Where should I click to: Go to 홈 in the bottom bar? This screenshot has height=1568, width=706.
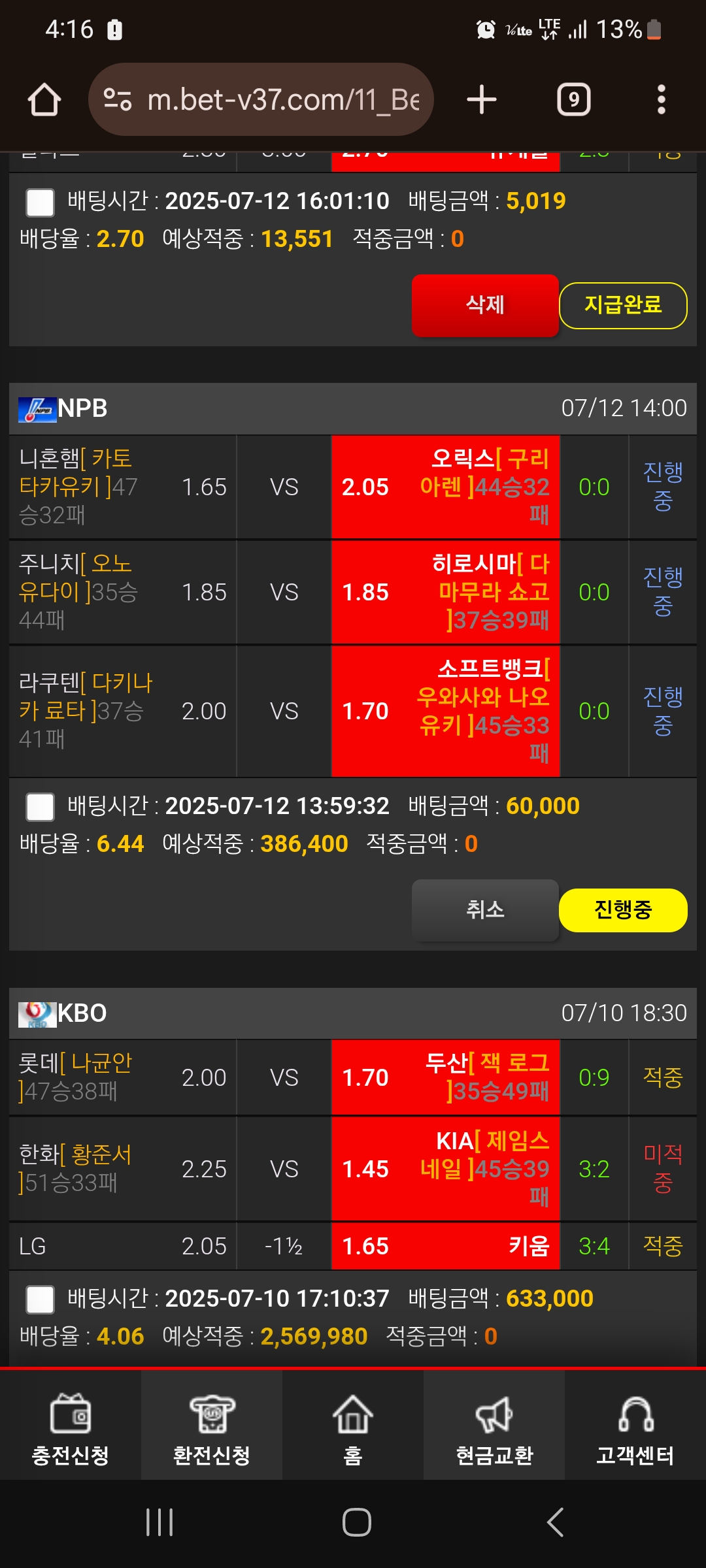point(353,1426)
